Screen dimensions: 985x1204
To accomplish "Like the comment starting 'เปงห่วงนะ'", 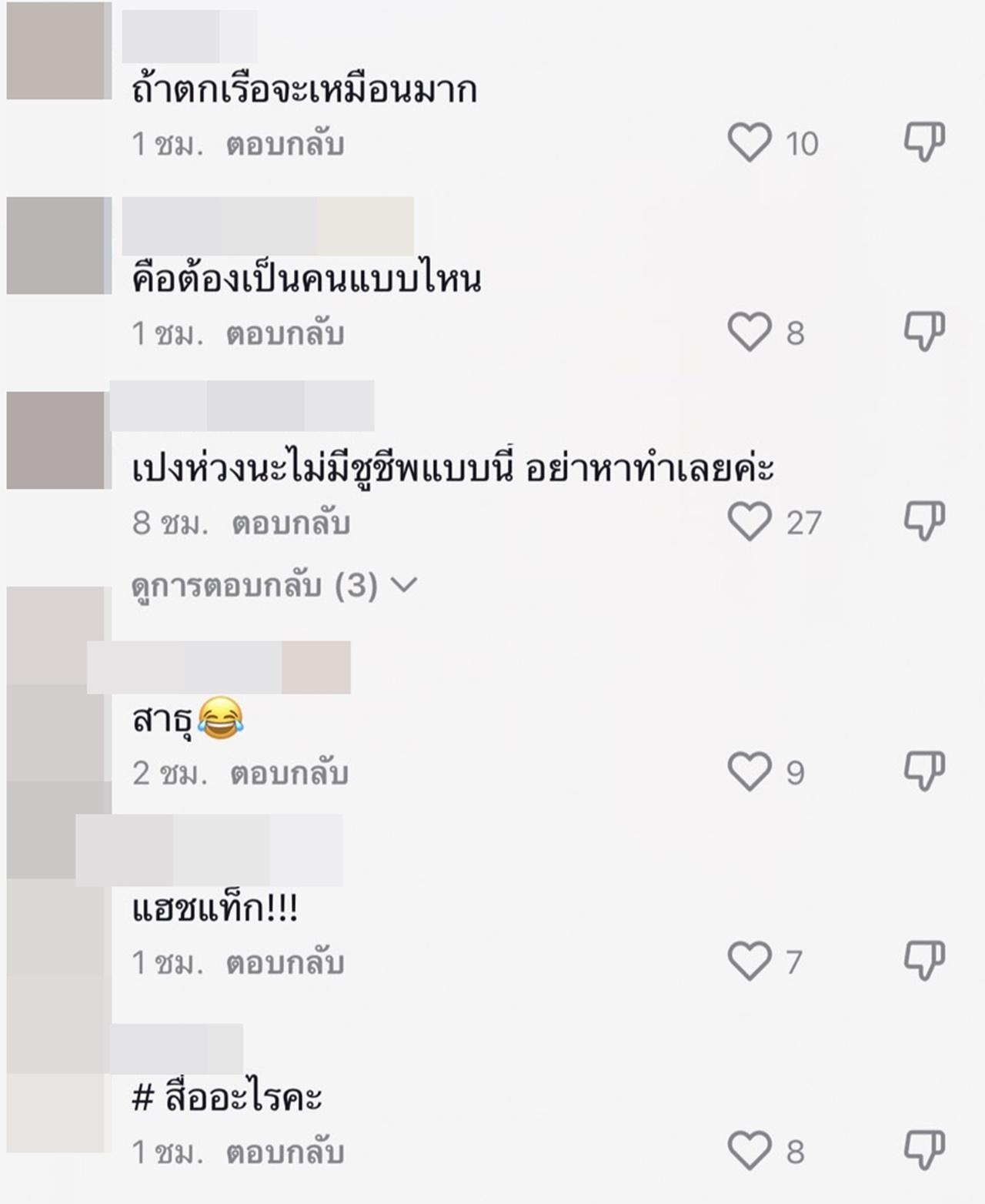I will pyautogui.click(x=750, y=522).
